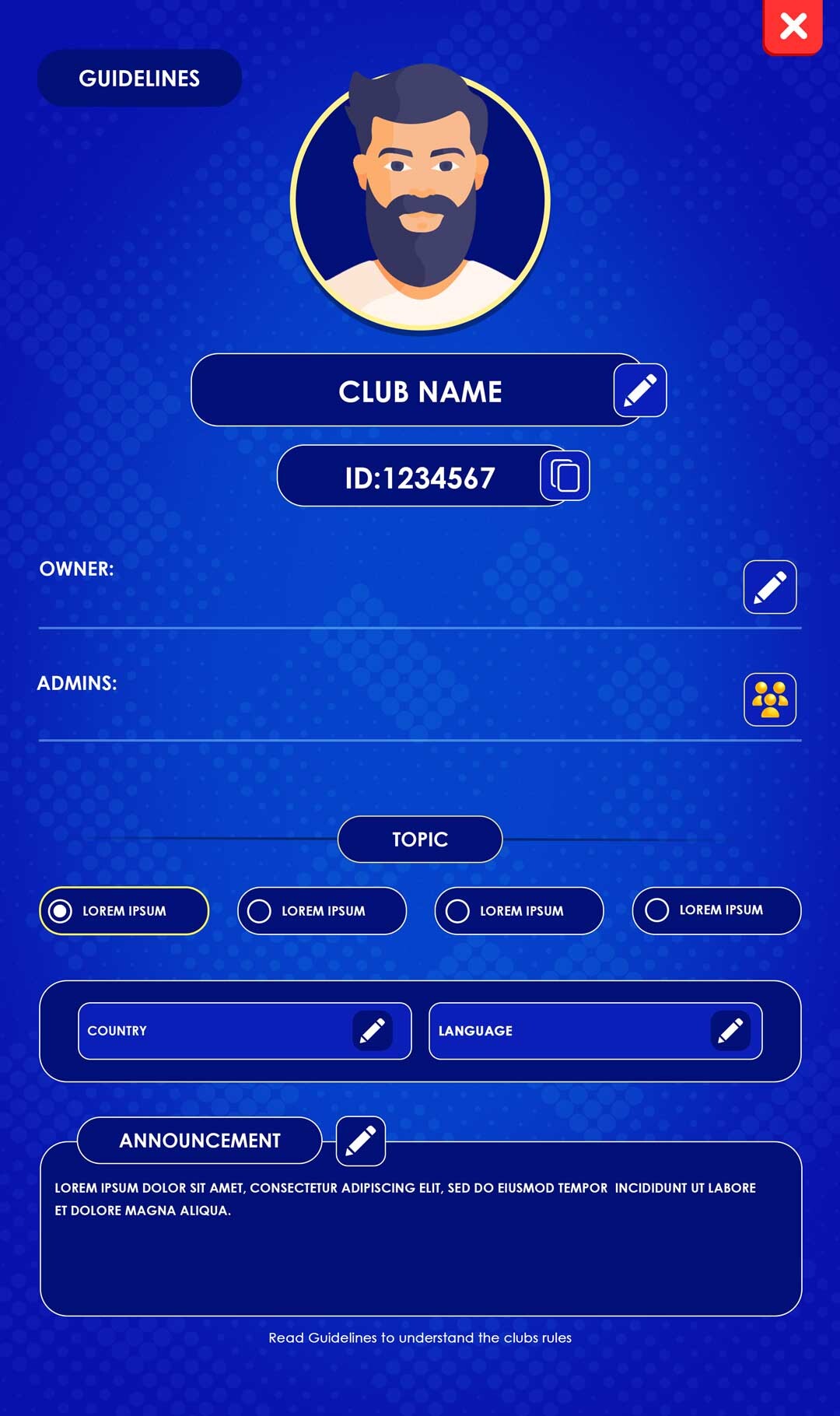Edit the club owner
The height and width of the screenshot is (1416, 840).
[769, 587]
